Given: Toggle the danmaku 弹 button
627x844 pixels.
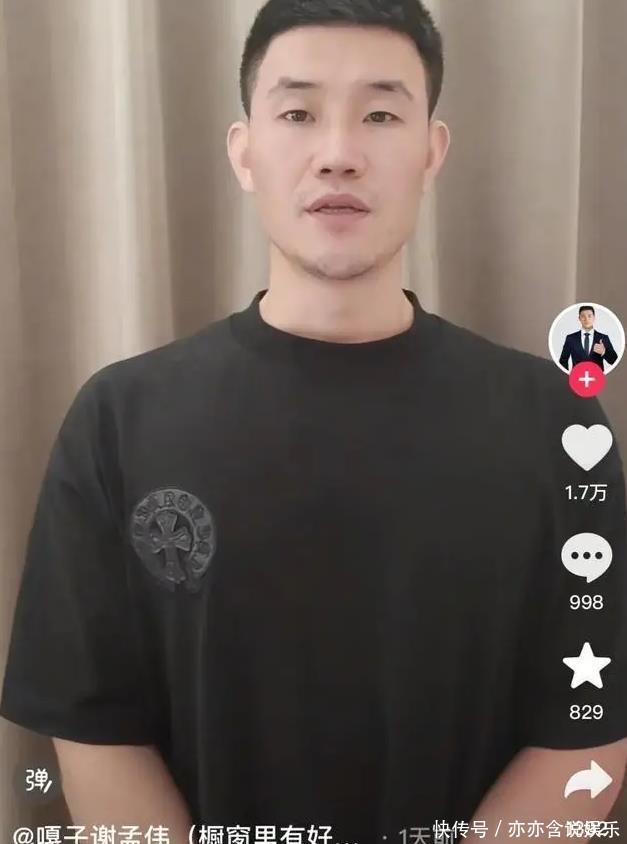Looking at the screenshot, I should [38, 779].
